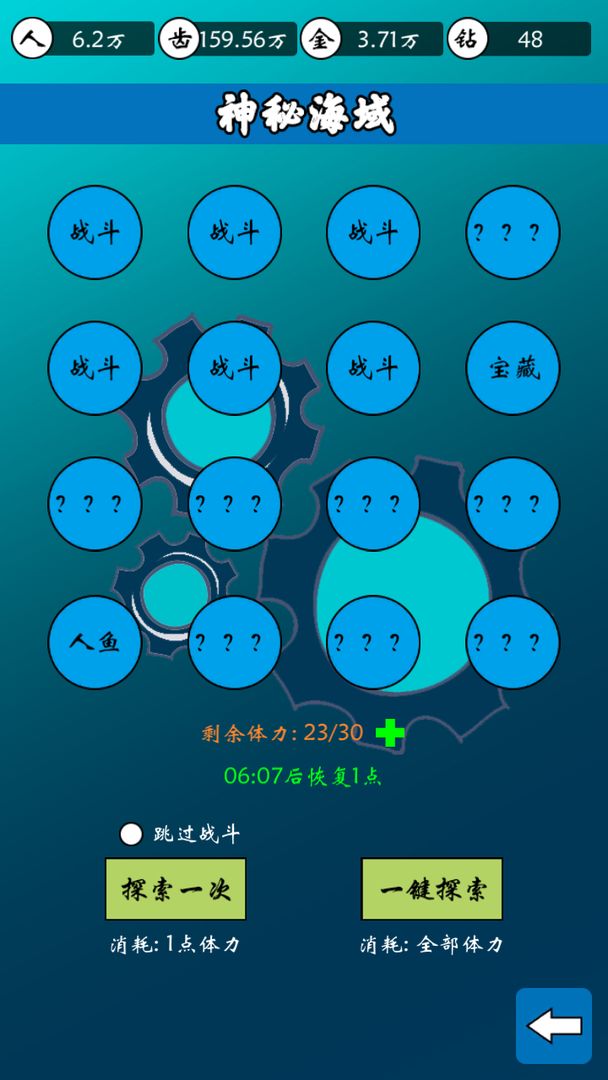
Task: Open the 宝藏 treasure node
Action: point(513,368)
